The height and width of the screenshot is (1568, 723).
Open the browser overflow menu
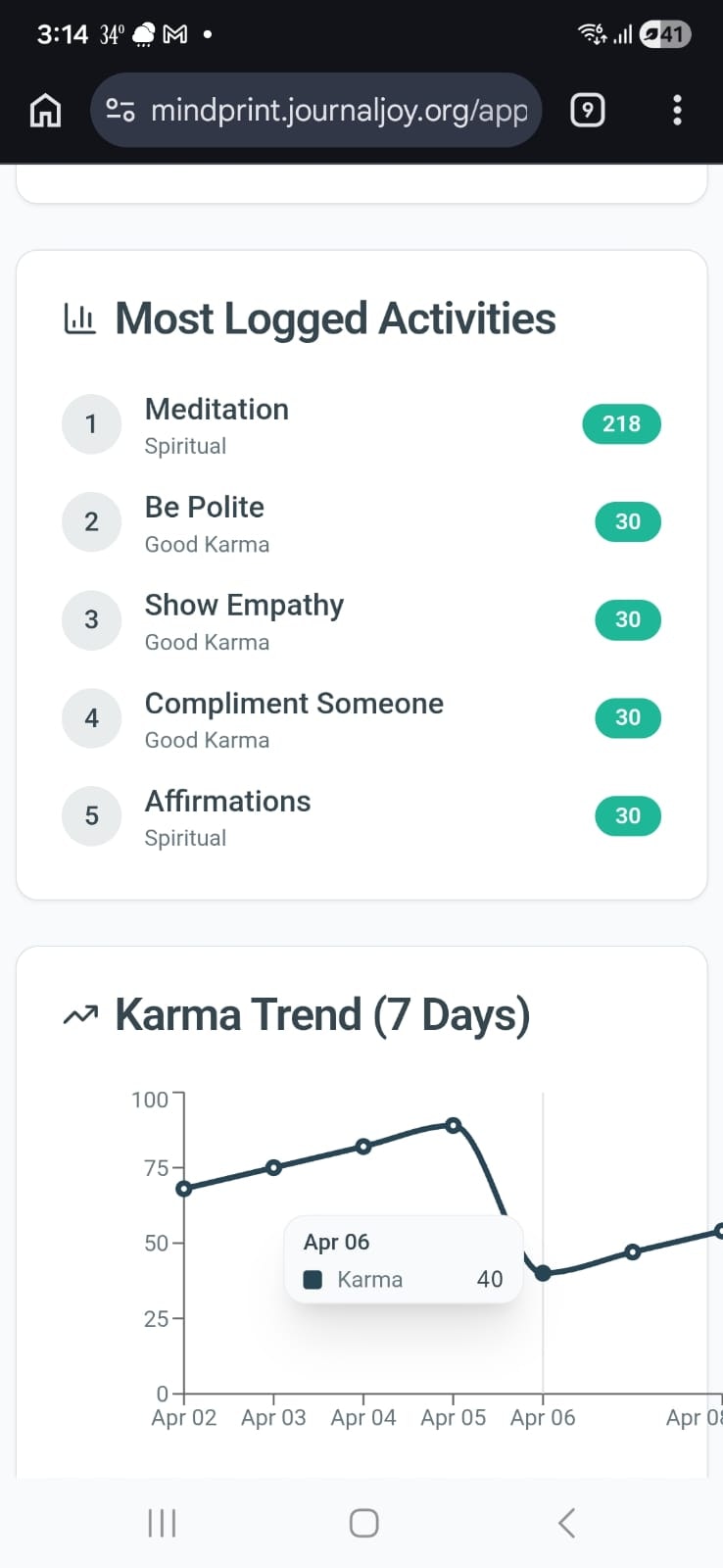coord(677,111)
